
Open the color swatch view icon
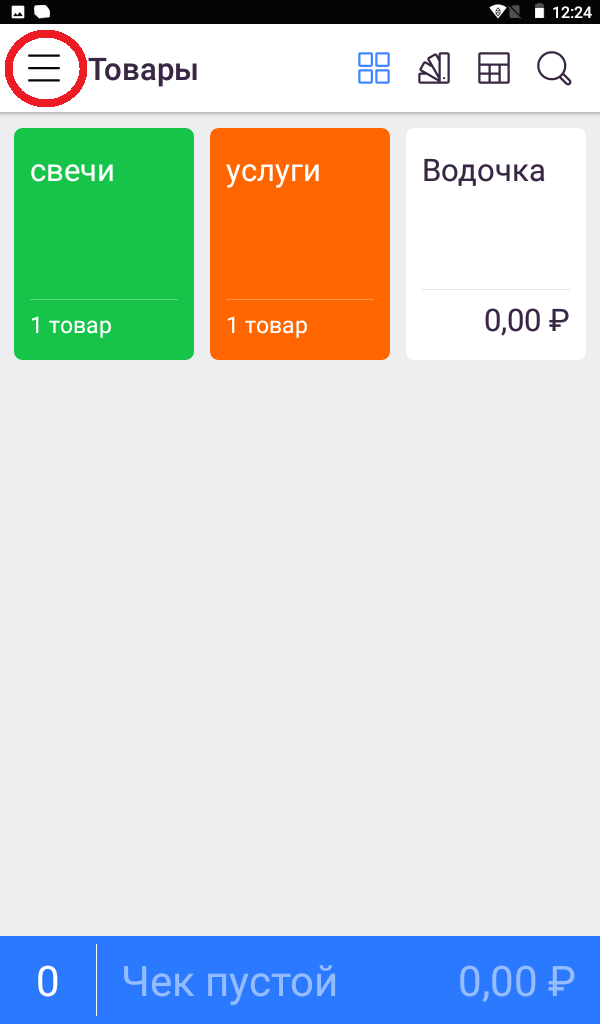tap(434, 68)
